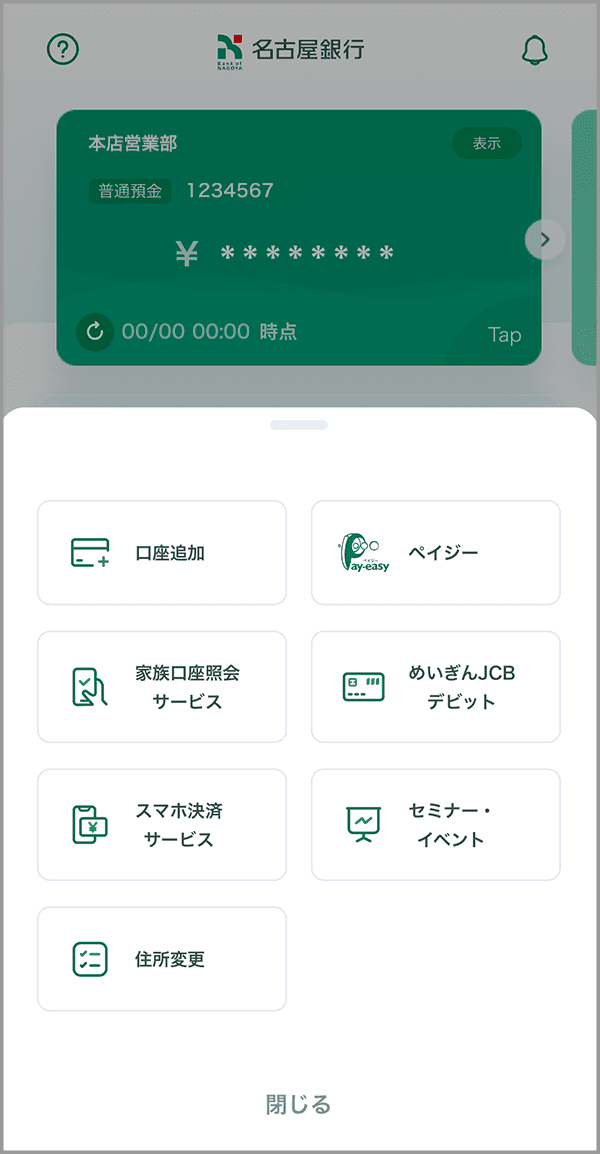Open スマホ決済サービス
The image size is (600, 1154).
tap(162, 825)
